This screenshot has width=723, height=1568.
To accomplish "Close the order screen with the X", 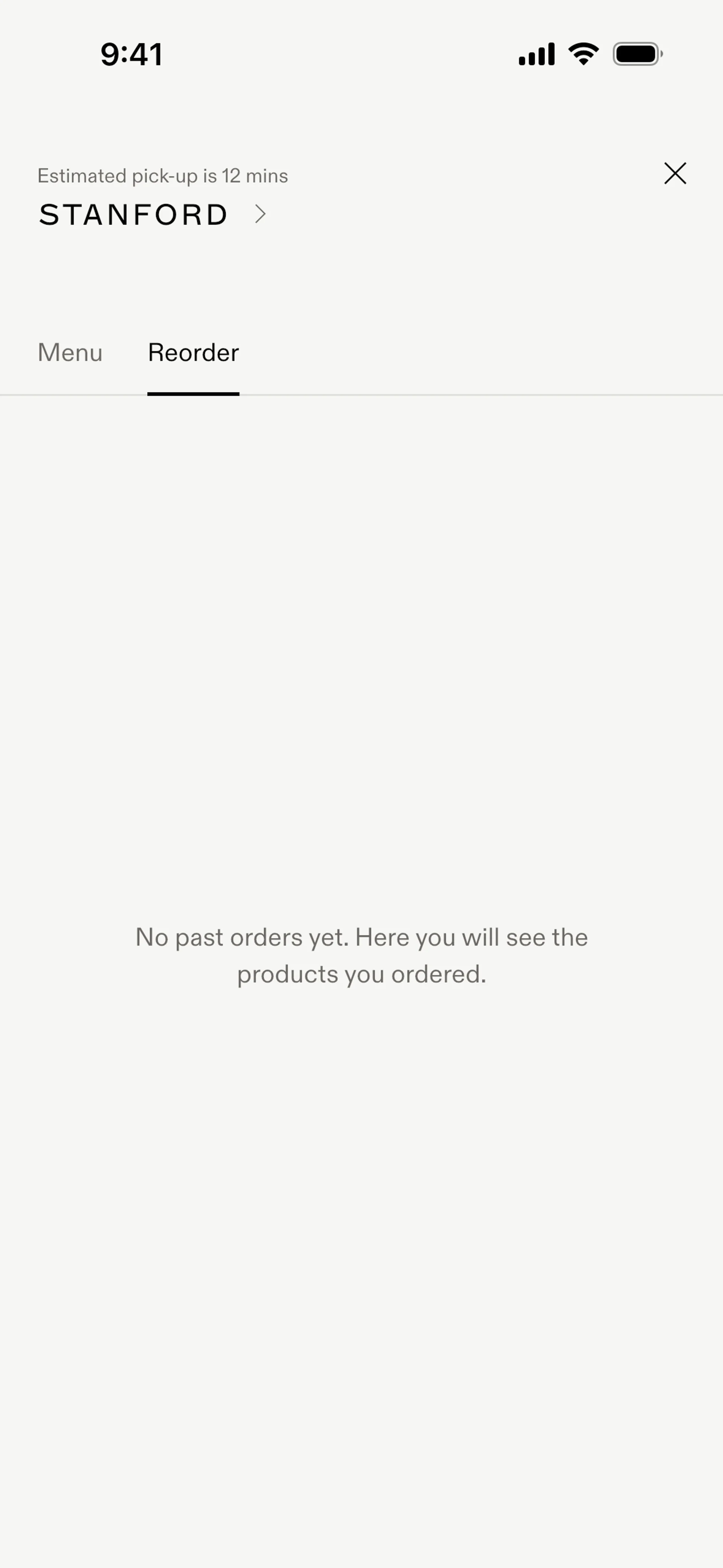I will [675, 173].
